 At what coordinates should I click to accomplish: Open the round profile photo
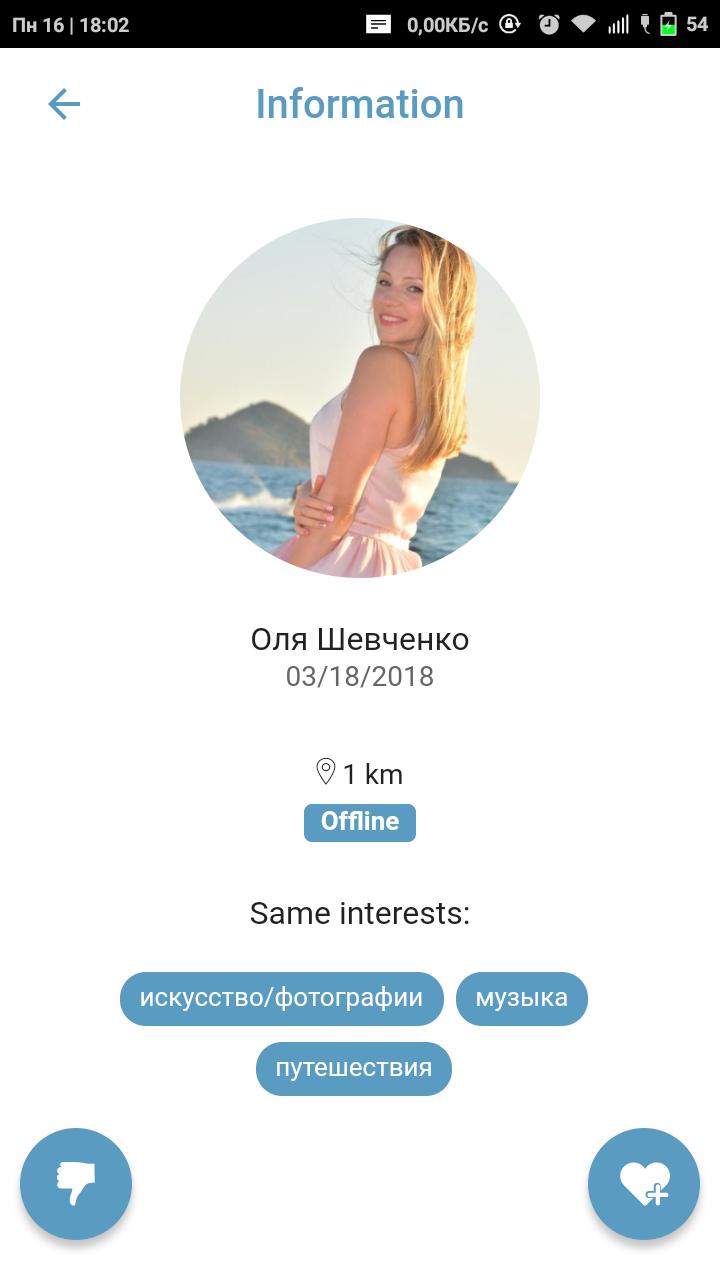click(360, 398)
